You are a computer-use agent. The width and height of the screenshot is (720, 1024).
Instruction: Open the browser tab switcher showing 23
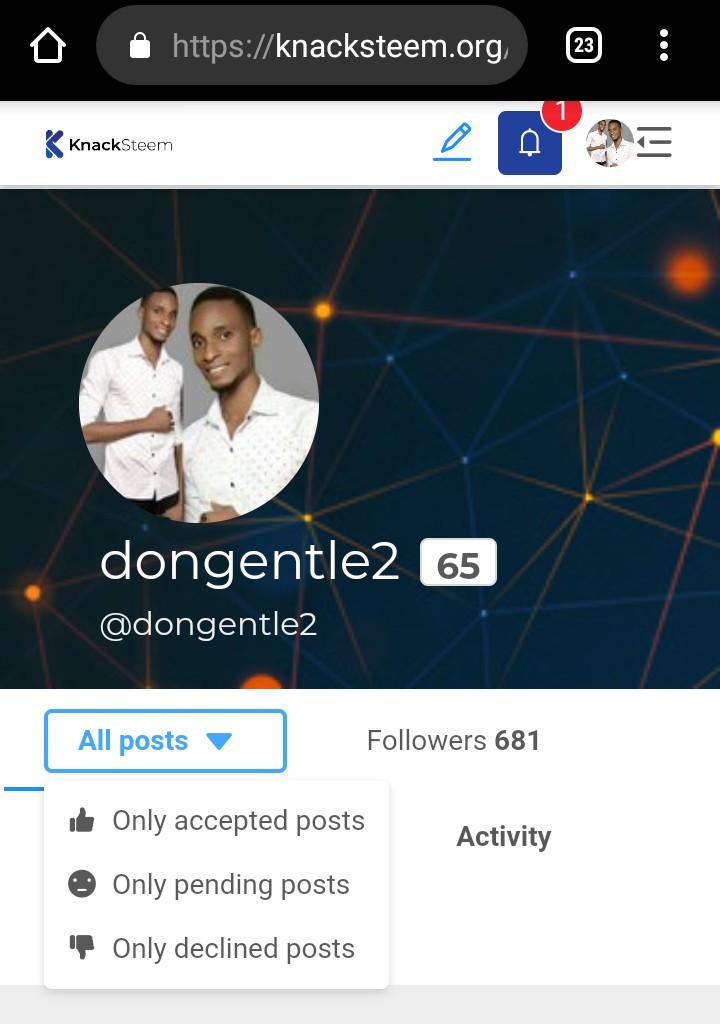(x=583, y=46)
